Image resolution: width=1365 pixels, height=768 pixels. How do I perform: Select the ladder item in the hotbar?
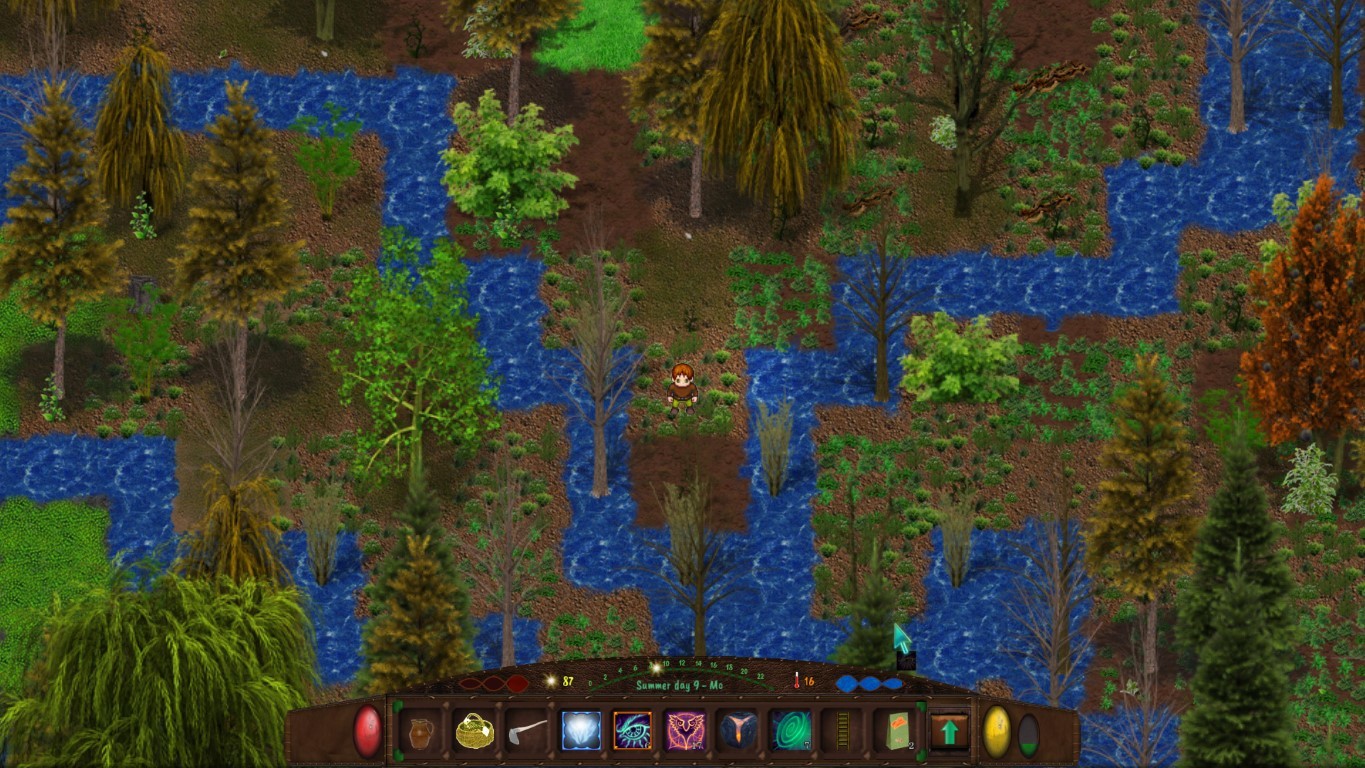[842, 731]
